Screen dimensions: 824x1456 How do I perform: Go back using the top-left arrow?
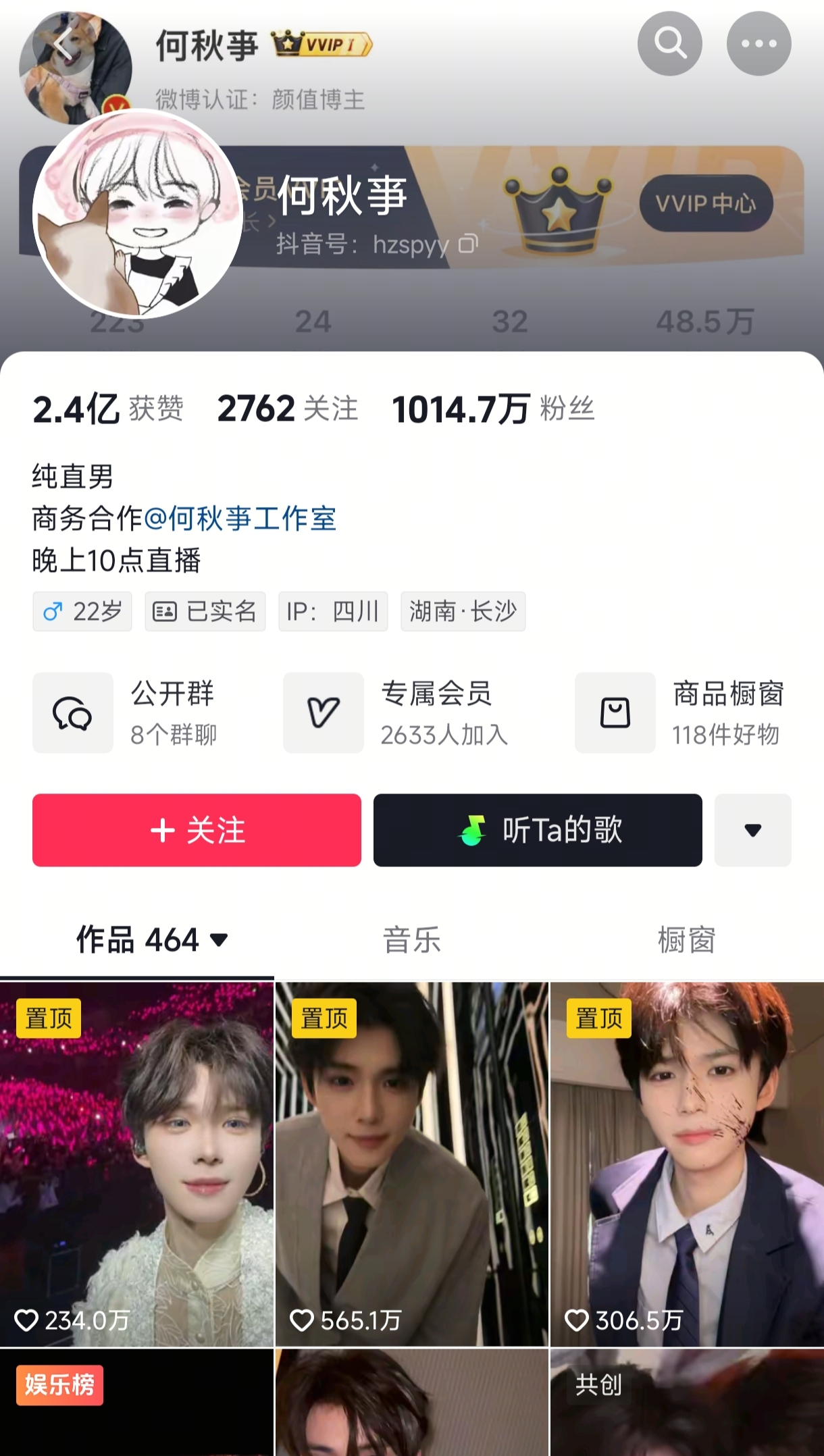(x=64, y=45)
